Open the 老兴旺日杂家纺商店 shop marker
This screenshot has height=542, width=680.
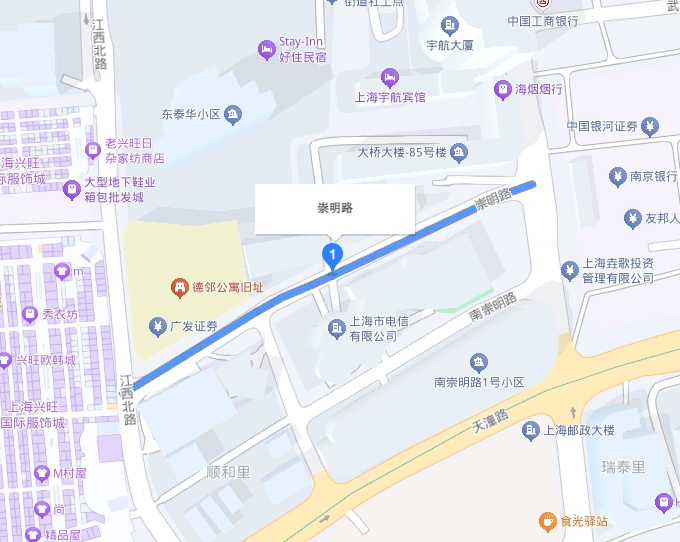(94, 150)
